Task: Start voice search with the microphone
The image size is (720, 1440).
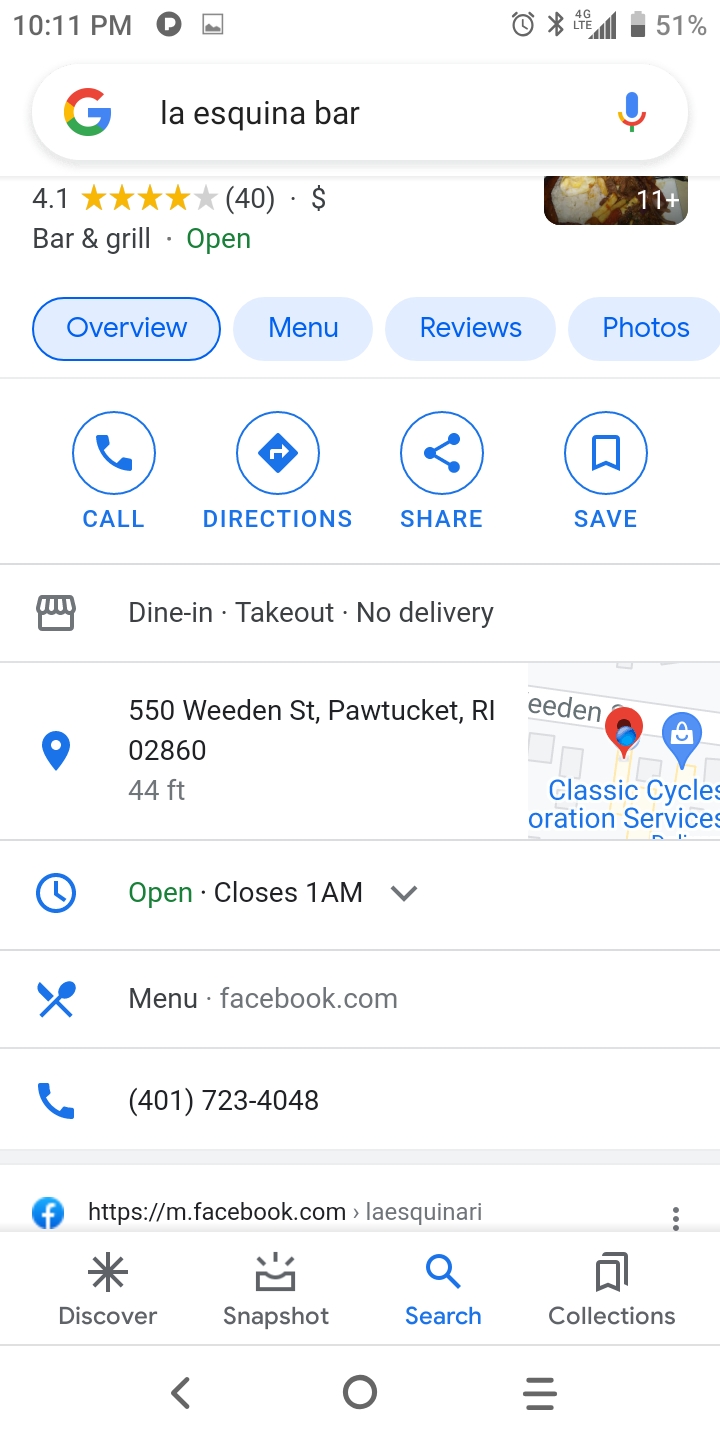Action: pos(631,113)
